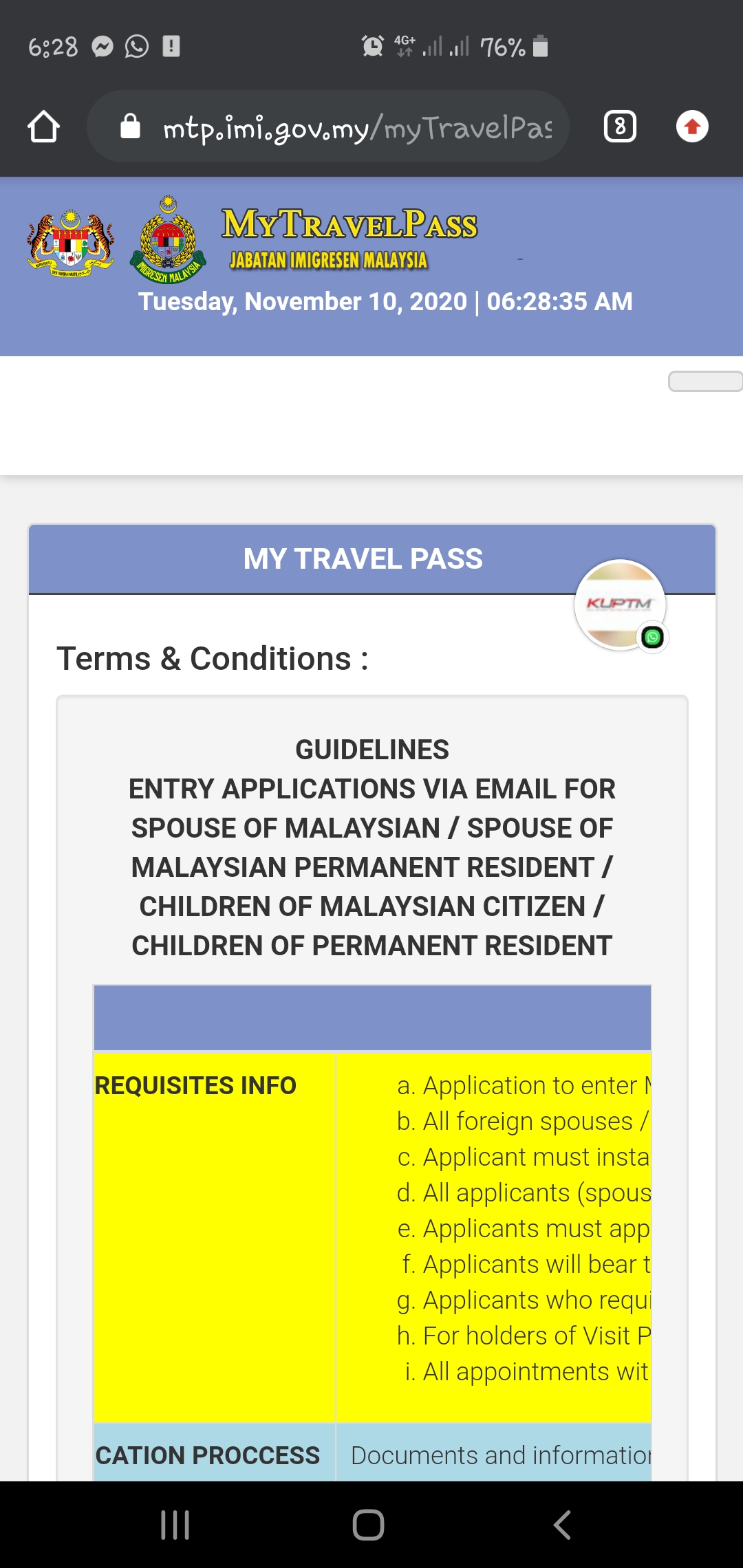The image size is (743, 1568).
Task: Open the KUPTM WhatsApp chat bubble
Action: (x=621, y=605)
